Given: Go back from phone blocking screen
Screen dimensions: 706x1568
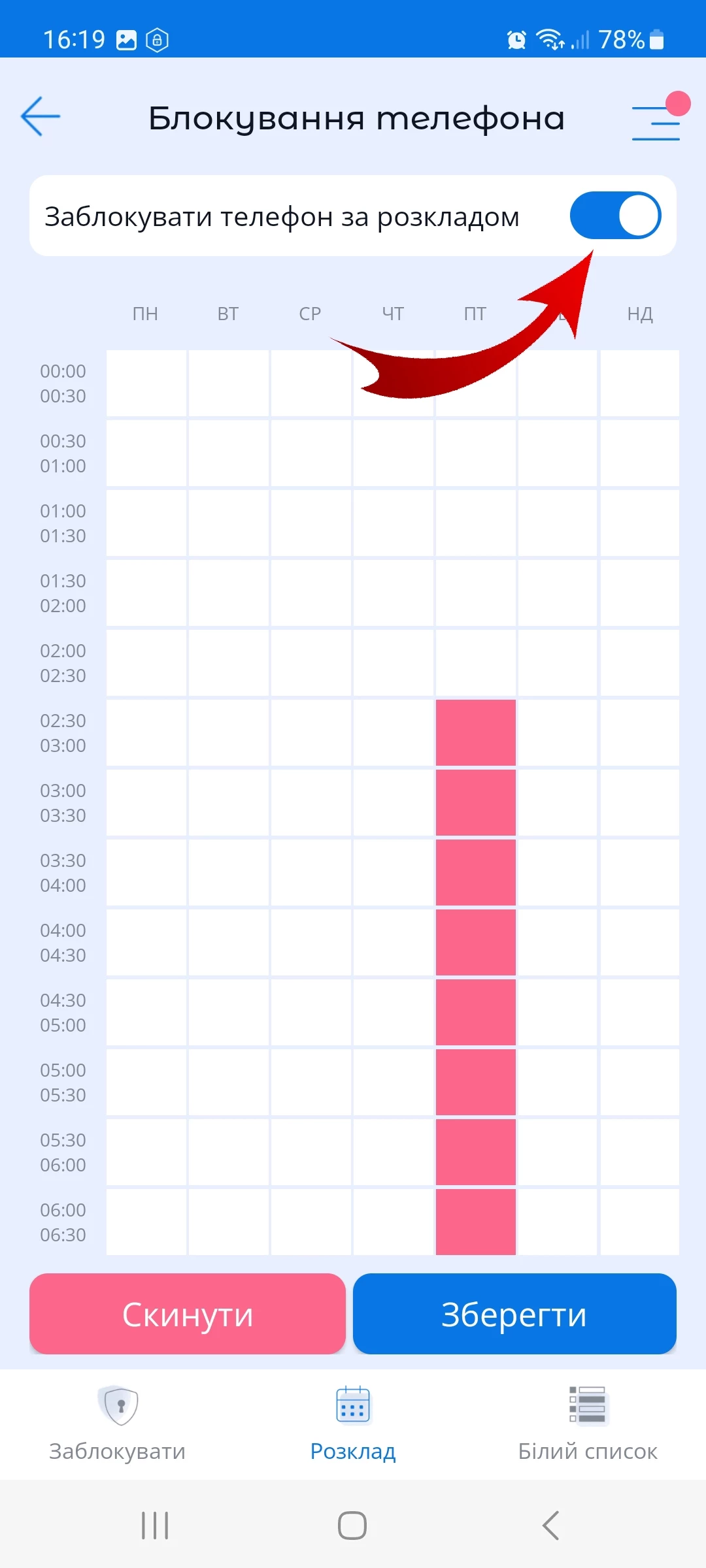Looking at the screenshot, I should (41, 117).
